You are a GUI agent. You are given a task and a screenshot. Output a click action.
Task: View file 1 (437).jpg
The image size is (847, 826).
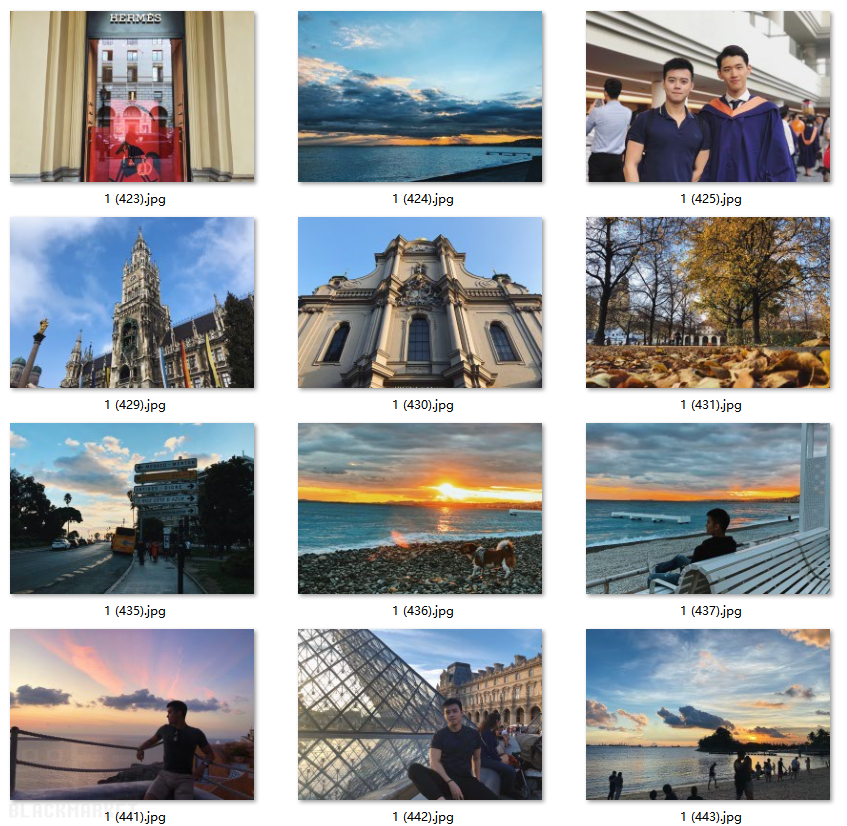[x=708, y=509]
